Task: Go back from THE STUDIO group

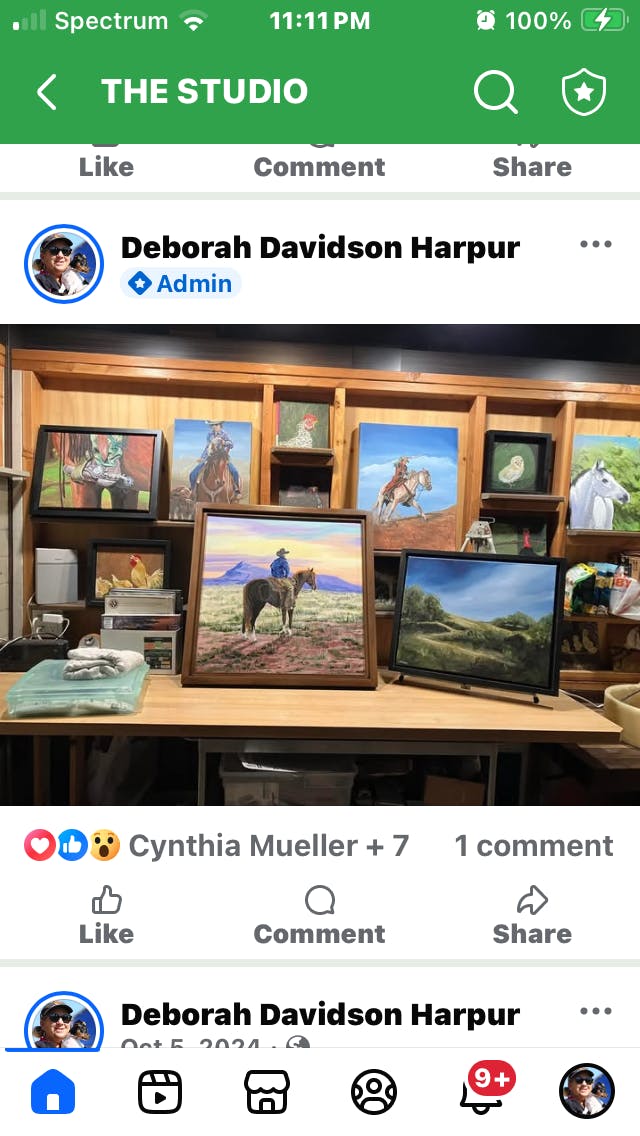Action: [x=46, y=92]
